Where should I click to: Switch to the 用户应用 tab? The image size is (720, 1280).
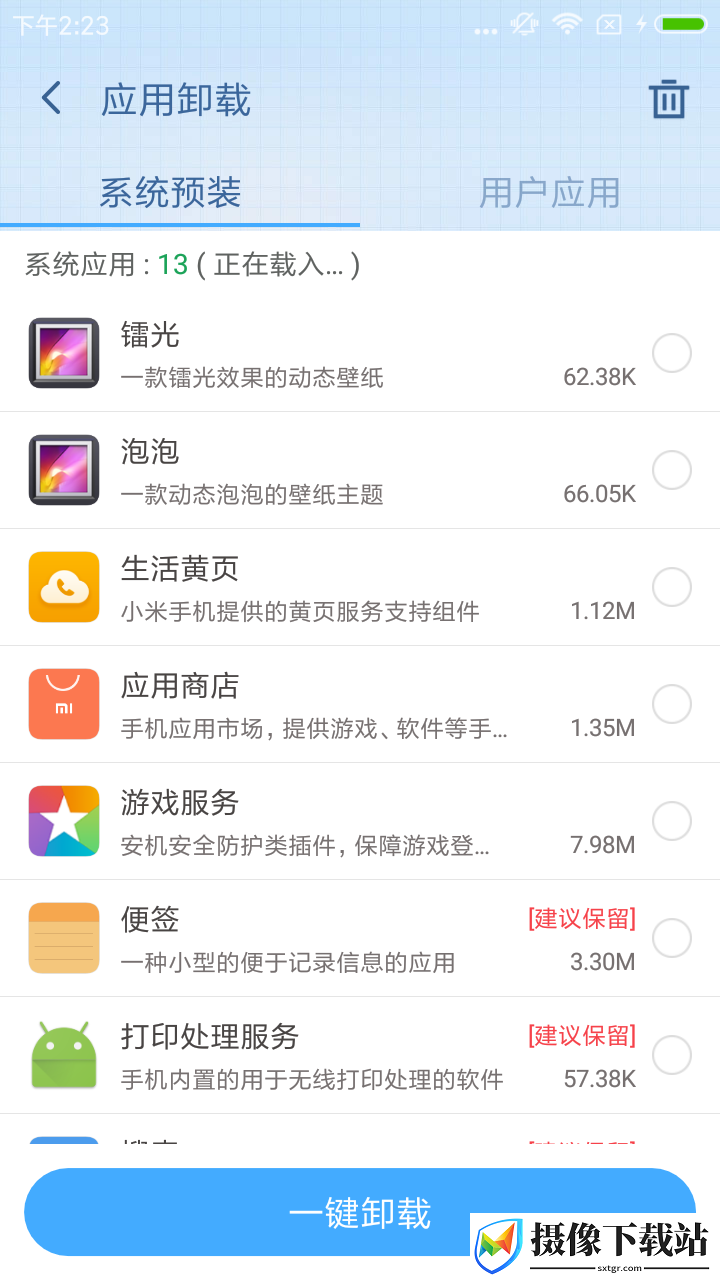coord(549,192)
